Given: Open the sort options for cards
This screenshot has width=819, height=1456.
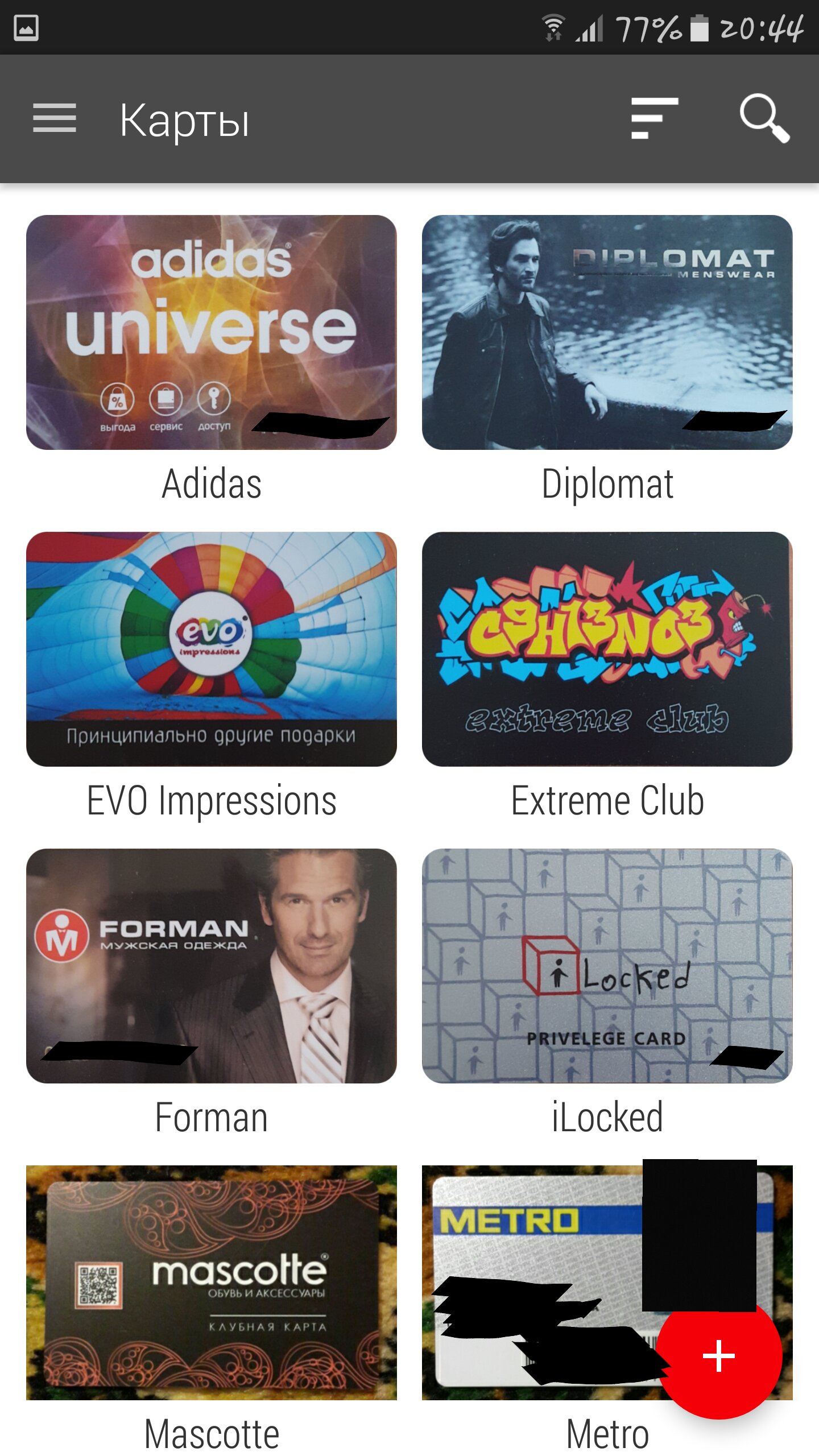Looking at the screenshot, I should coord(654,118).
